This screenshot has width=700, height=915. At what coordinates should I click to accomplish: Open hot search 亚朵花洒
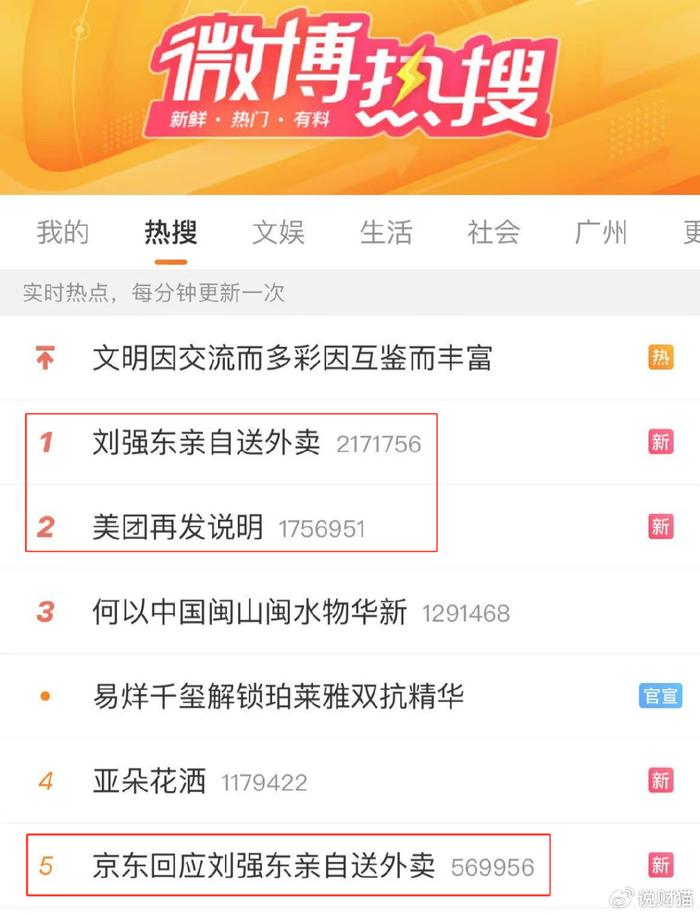149,781
